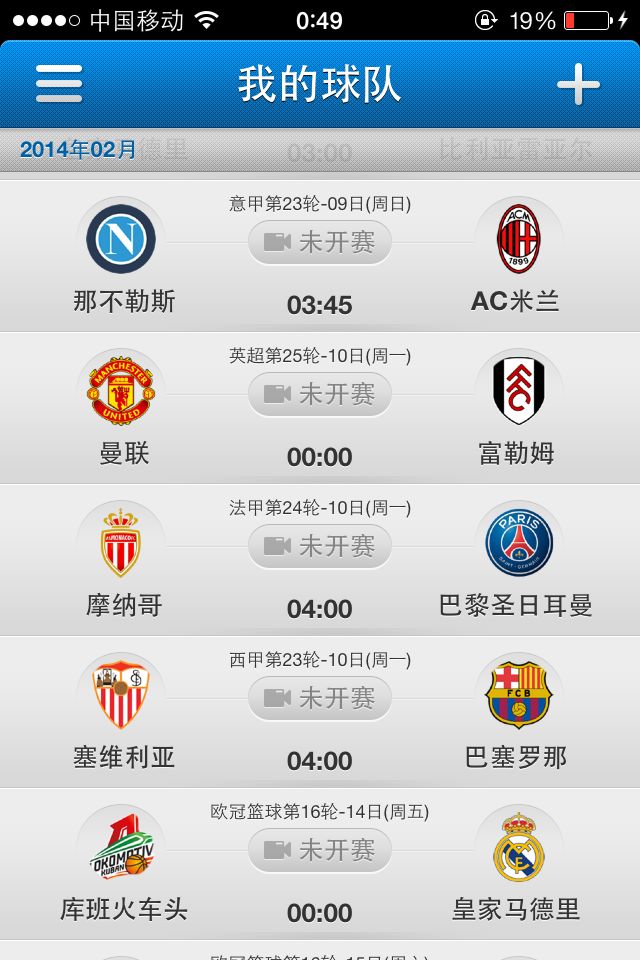This screenshot has height=960, width=640.
Task: Tap 未开赛 button for 意甲第23轮 match
Action: coord(320,242)
